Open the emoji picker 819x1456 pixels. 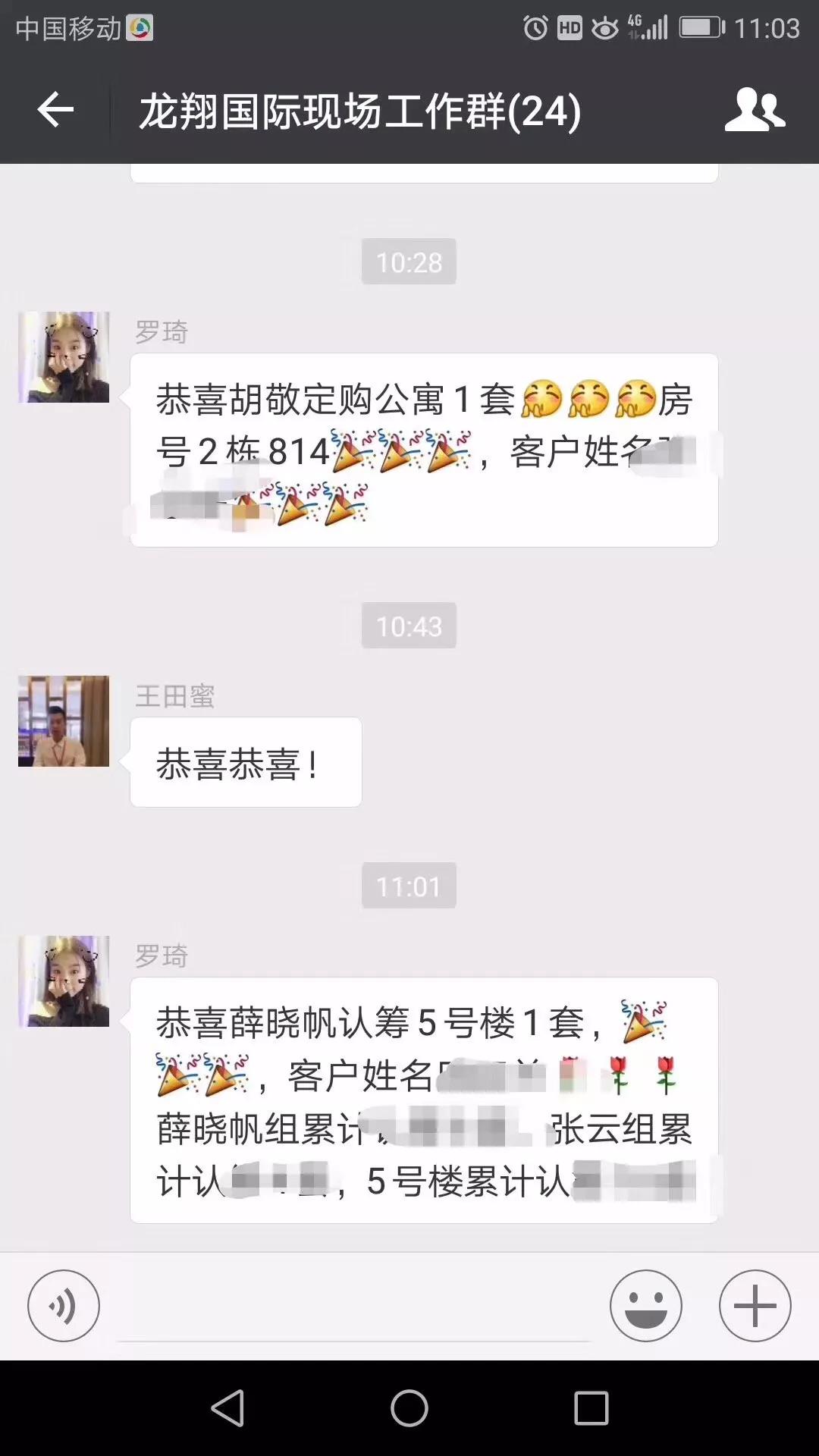[645, 1306]
